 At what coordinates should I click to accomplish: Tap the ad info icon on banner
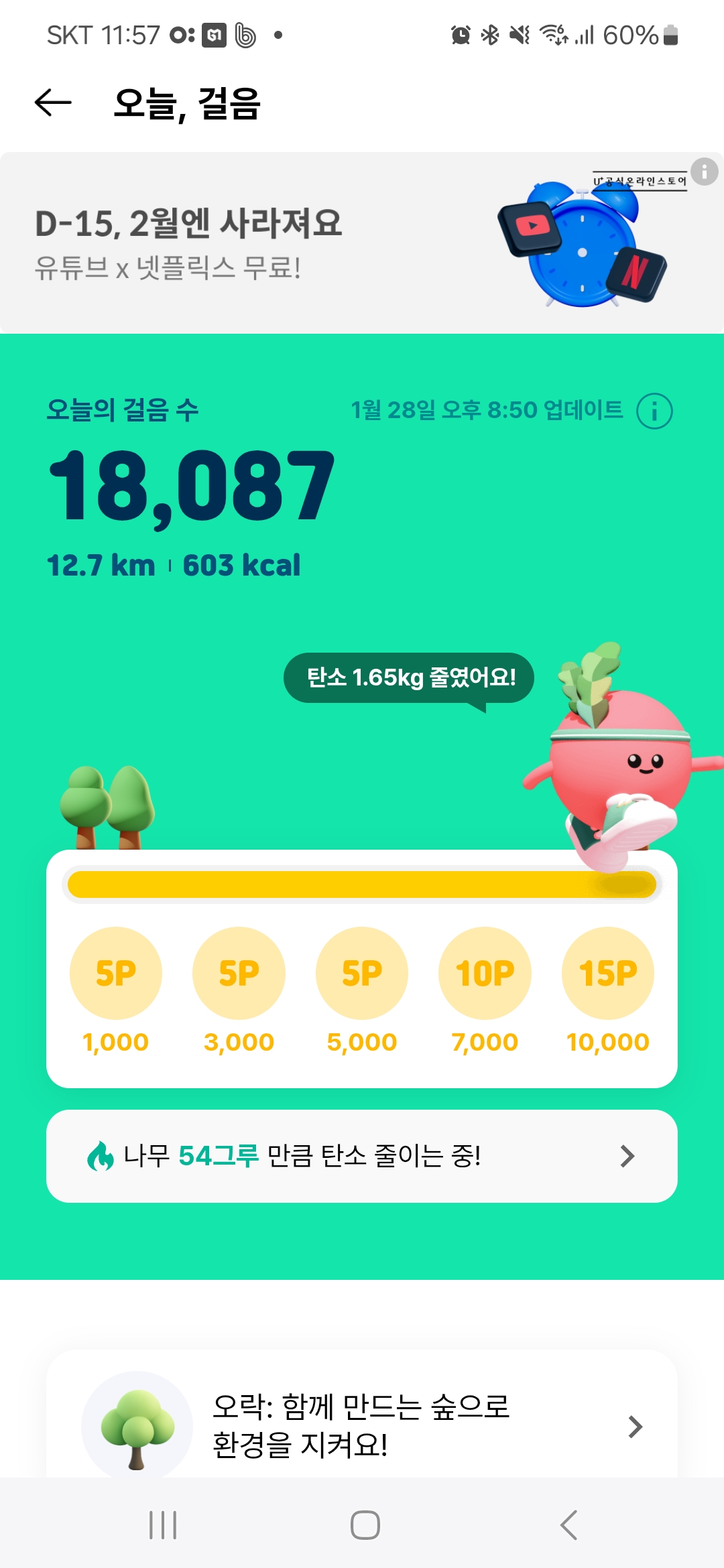pyautogui.click(x=704, y=172)
